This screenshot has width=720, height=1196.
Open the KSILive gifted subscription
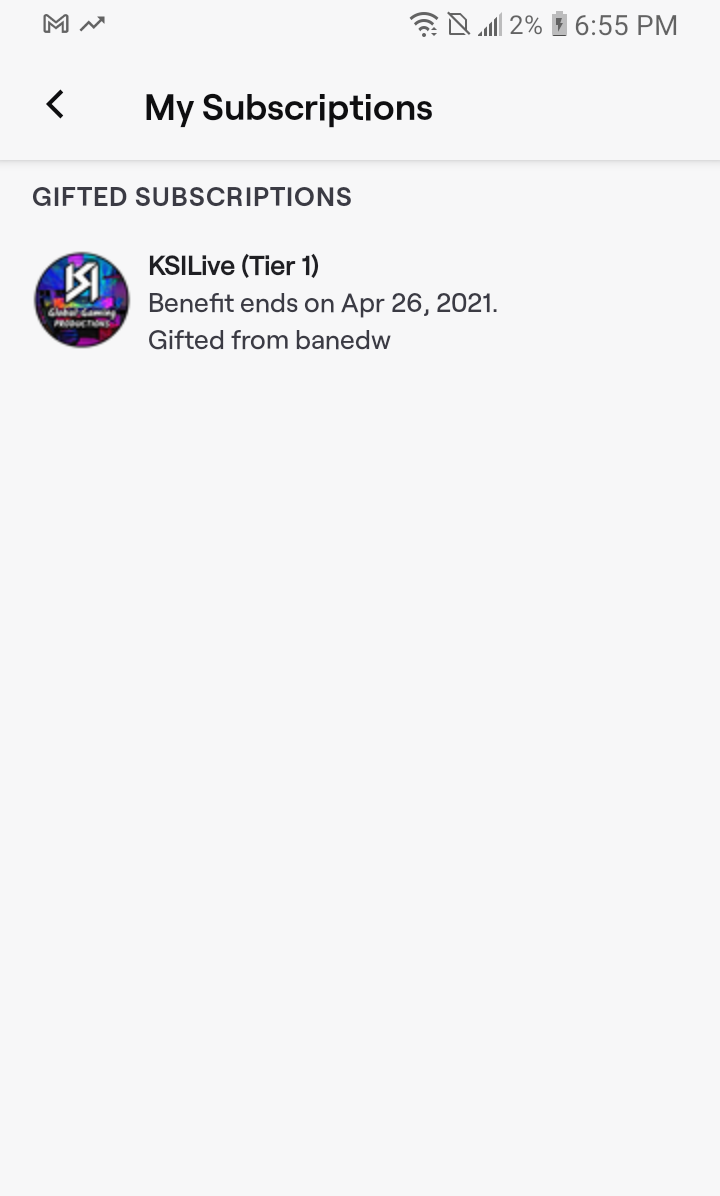360,301
